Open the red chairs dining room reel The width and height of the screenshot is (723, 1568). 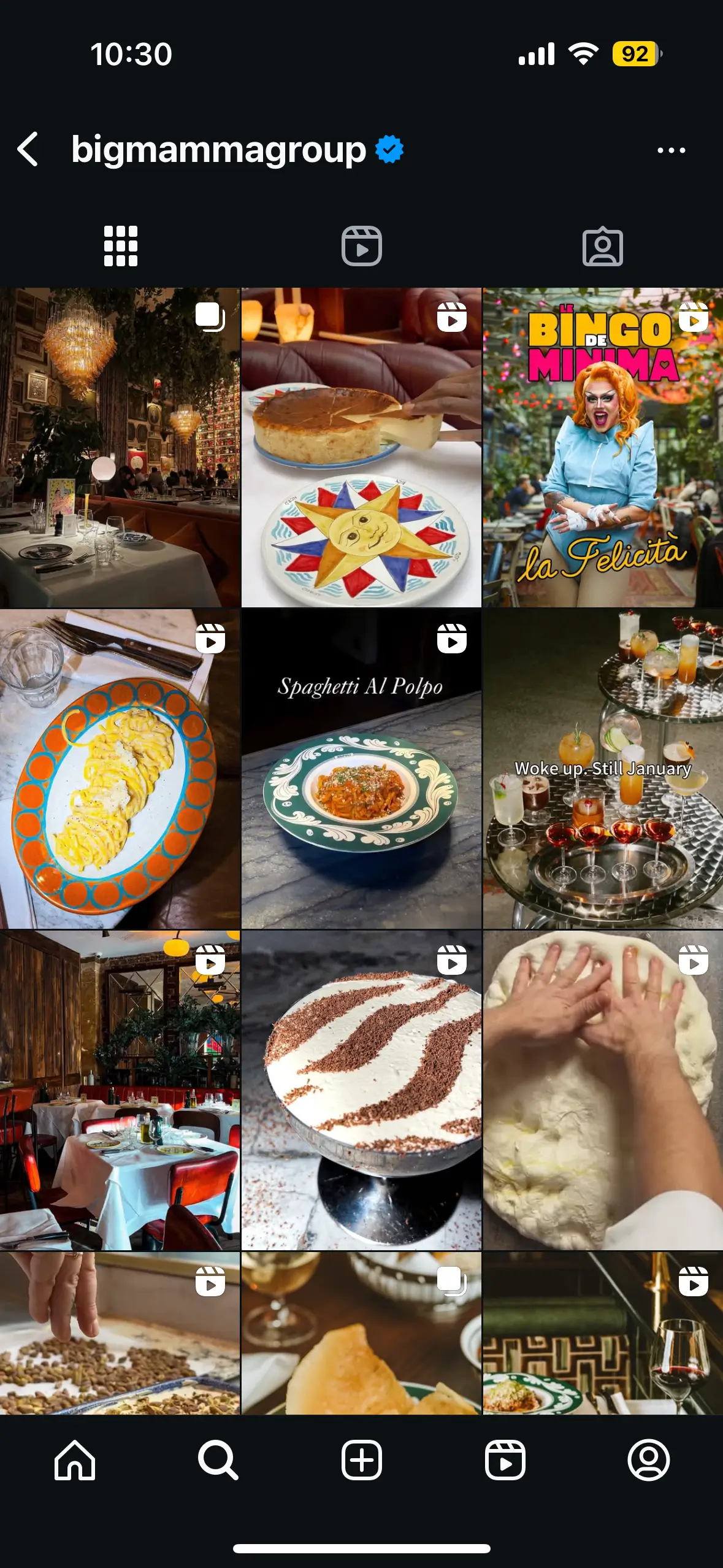pos(120,1090)
